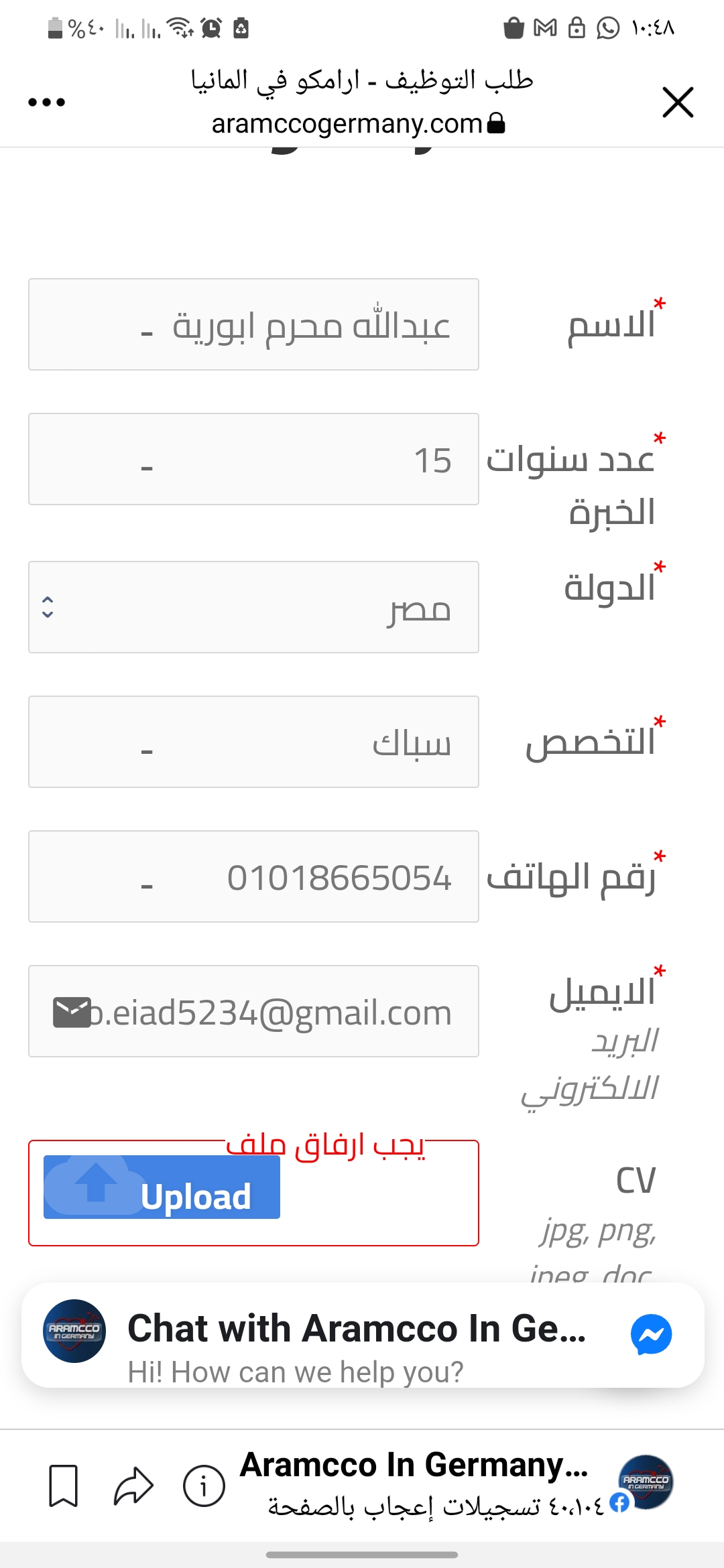
Task: Open the Aramcco In Germany Facebook page
Action: coord(414,1464)
